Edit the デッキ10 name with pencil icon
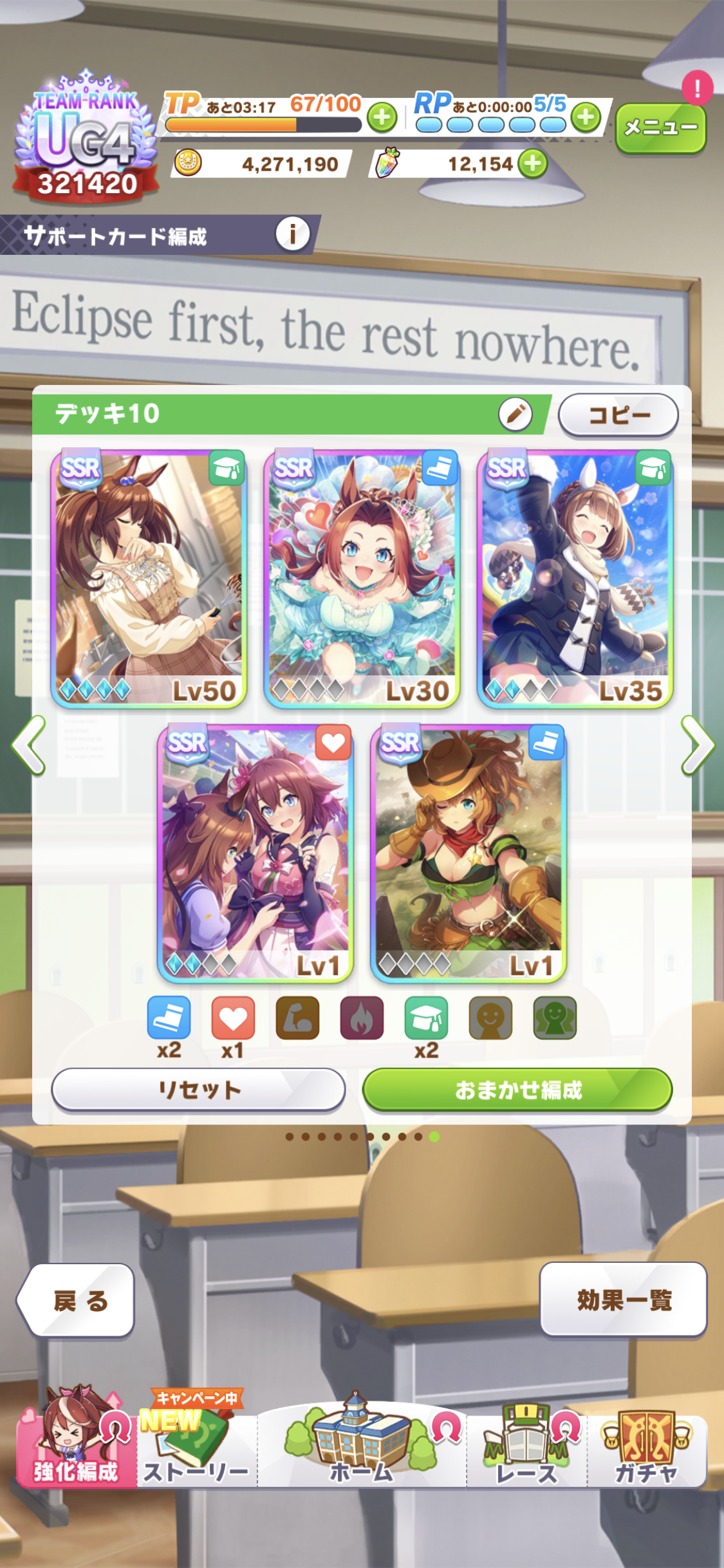The height and width of the screenshot is (1568, 724). click(x=515, y=414)
